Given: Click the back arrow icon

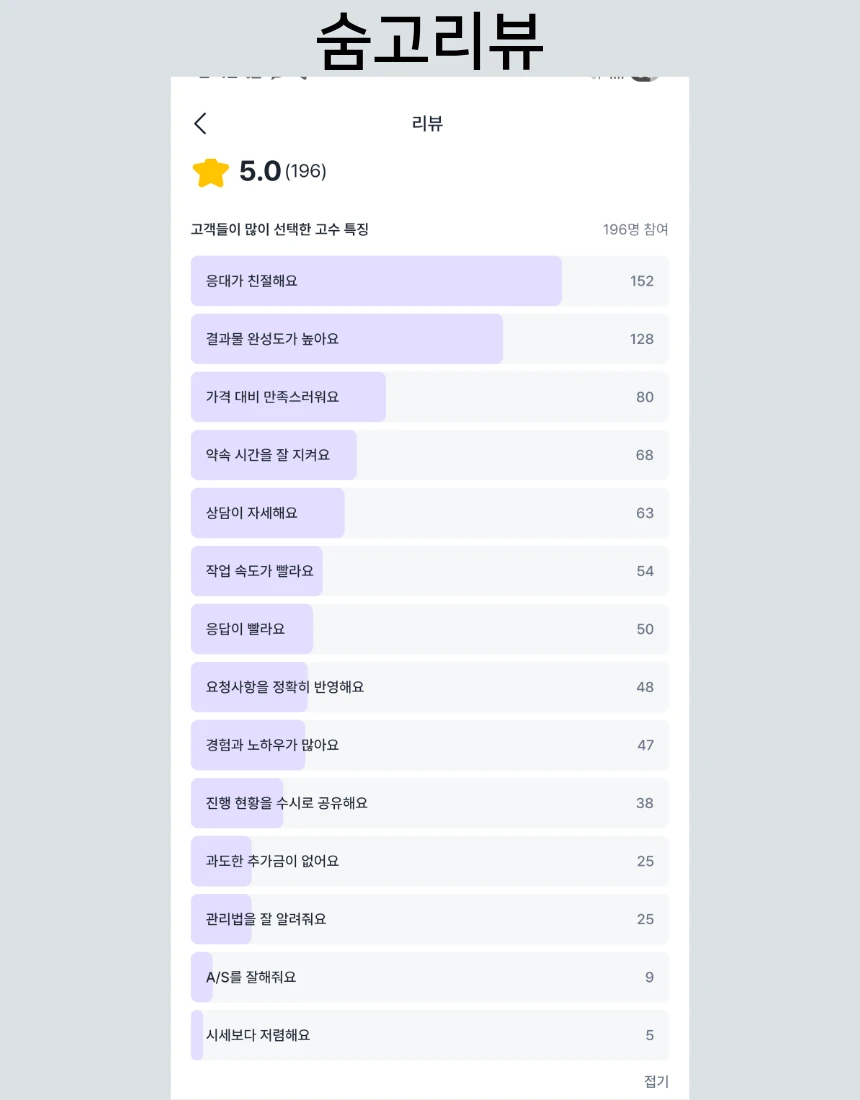Looking at the screenshot, I should 200,122.
